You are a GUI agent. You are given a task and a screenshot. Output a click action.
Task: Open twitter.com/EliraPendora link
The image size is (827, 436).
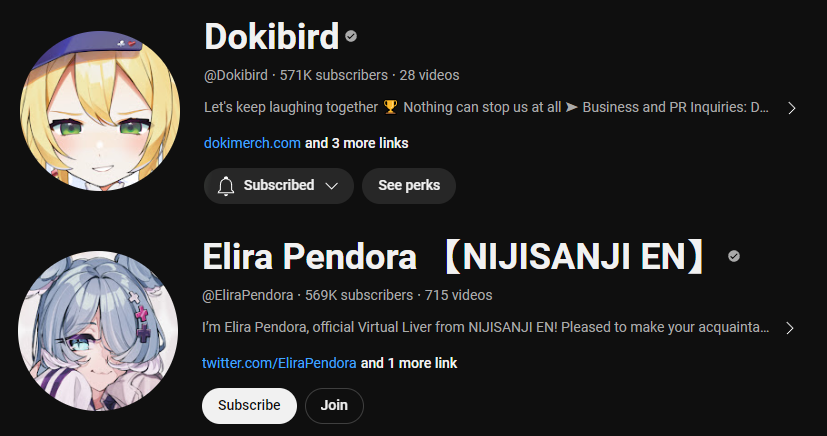(279, 363)
